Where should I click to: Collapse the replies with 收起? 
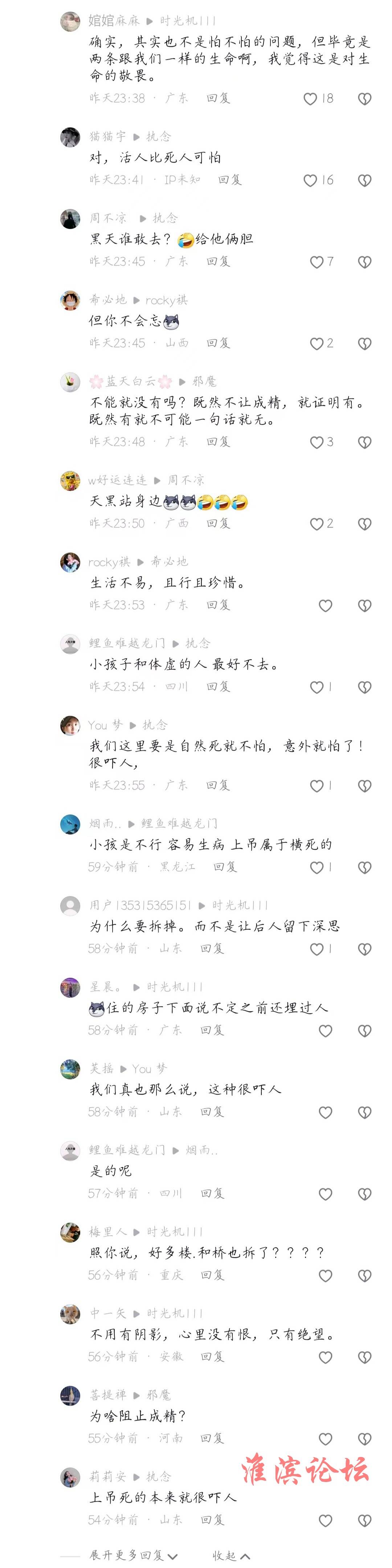click(231, 1555)
